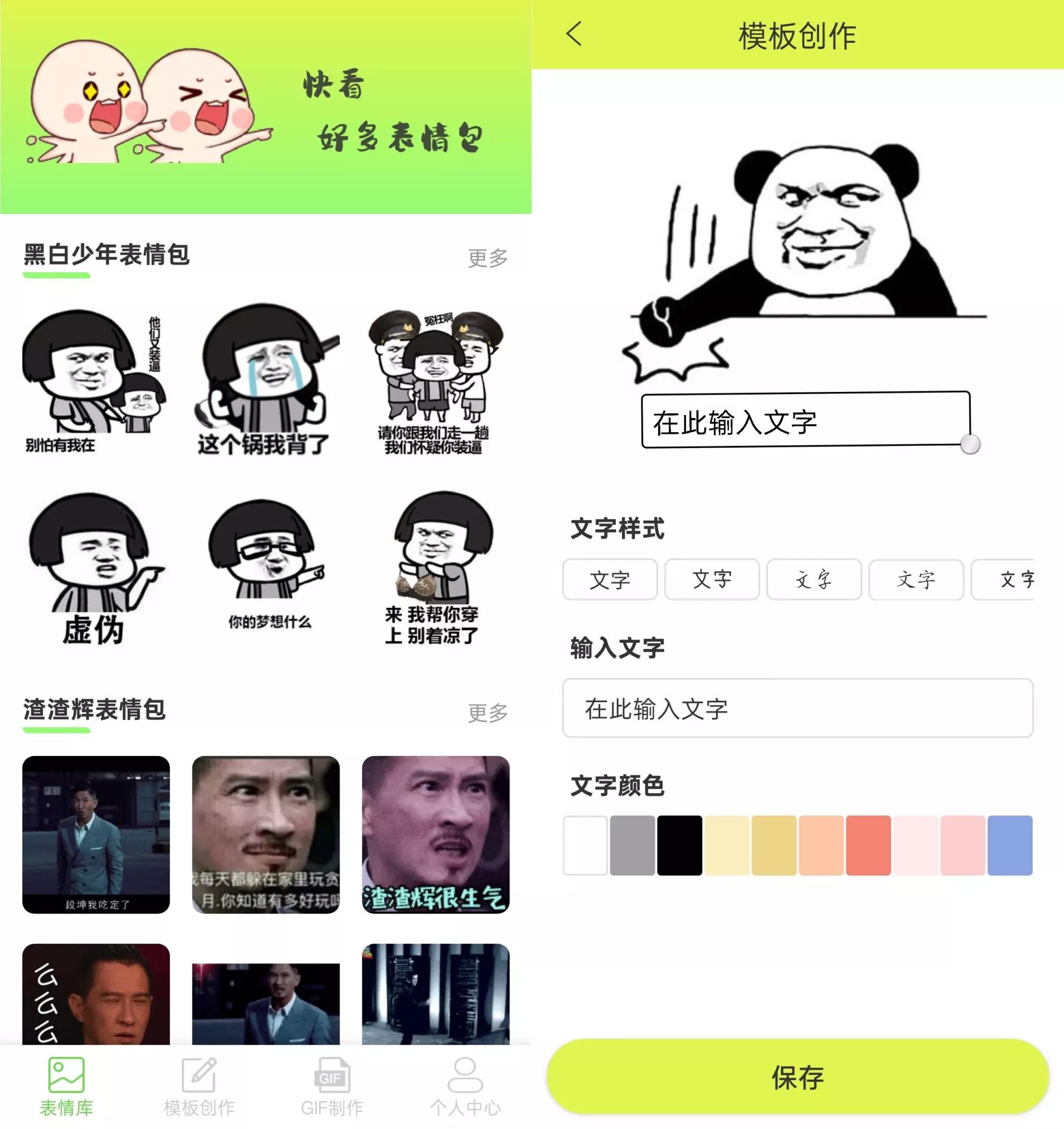The width and height of the screenshot is (1064, 1129).
Task: Open the 渣渣辉很生气 sticker
Action: click(435, 834)
